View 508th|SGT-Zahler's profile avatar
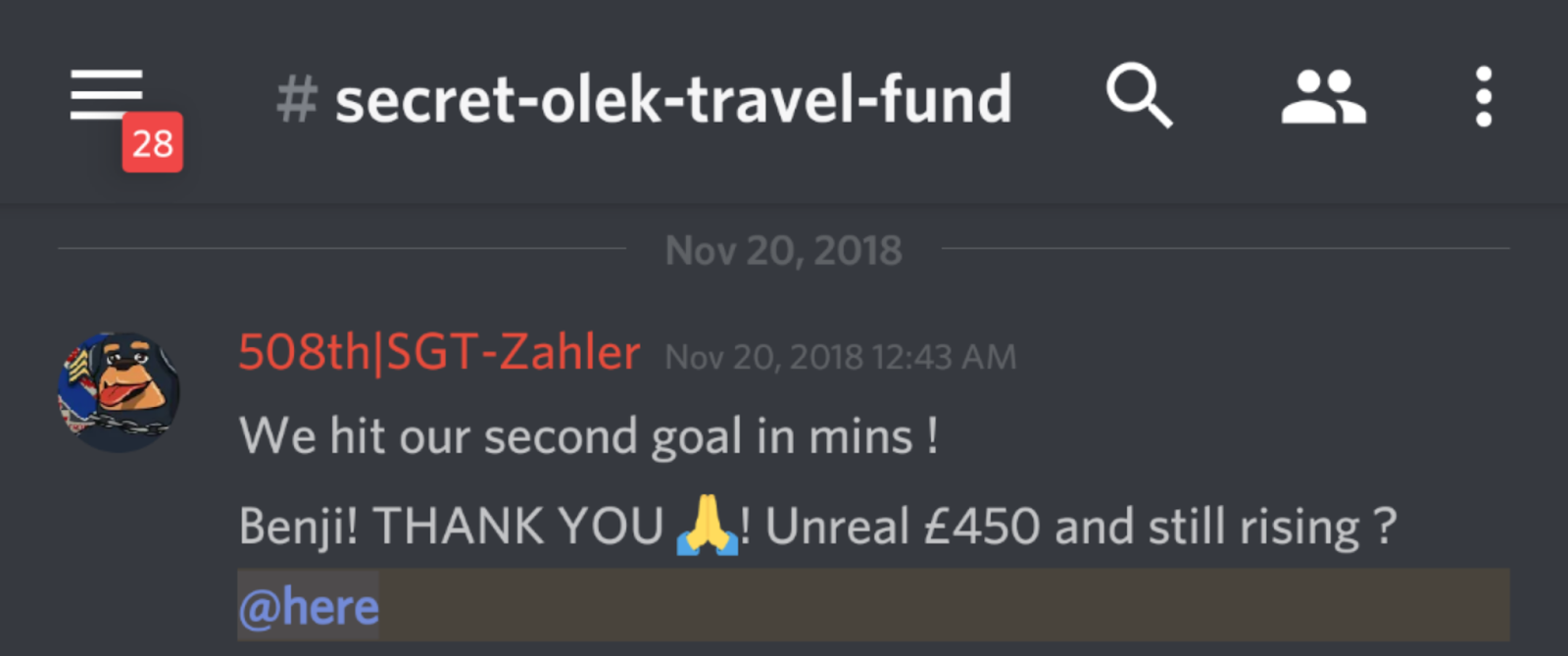Screen dimensions: 1568x656 119,391
